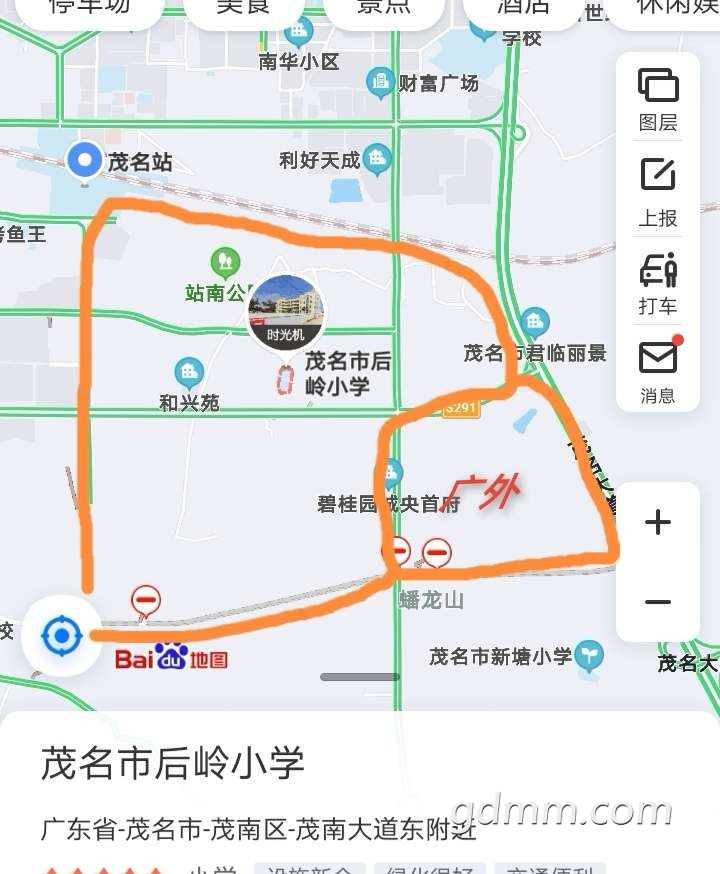Select the 酒店 category chip

tap(523, 10)
